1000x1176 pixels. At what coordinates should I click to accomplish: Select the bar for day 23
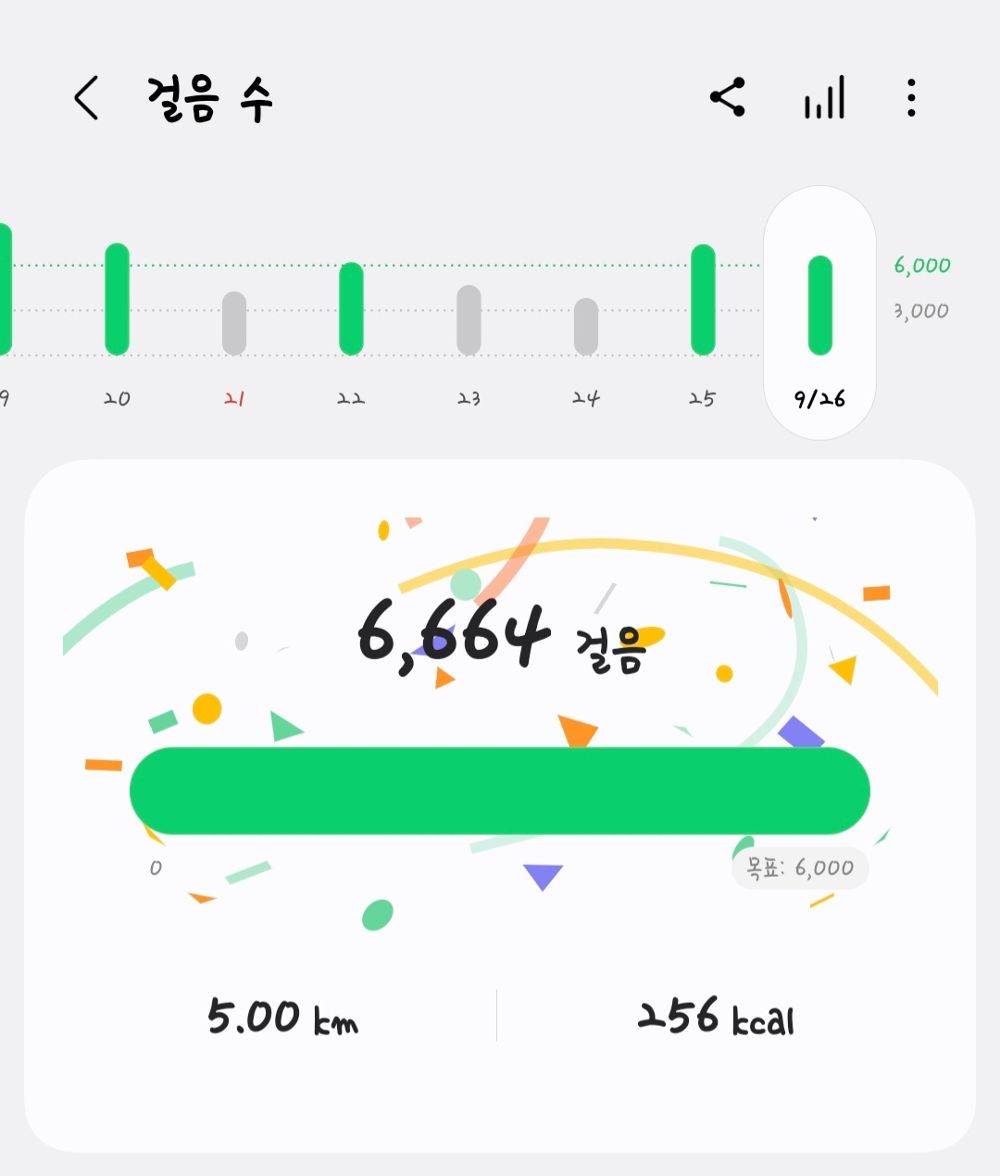coord(468,320)
